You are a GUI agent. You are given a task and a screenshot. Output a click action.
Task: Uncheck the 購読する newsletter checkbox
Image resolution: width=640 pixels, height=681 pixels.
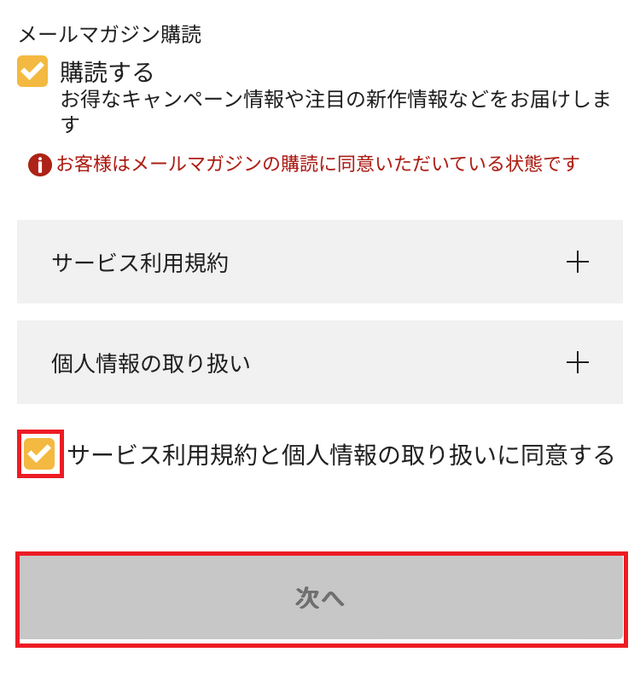click(x=33, y=72)
